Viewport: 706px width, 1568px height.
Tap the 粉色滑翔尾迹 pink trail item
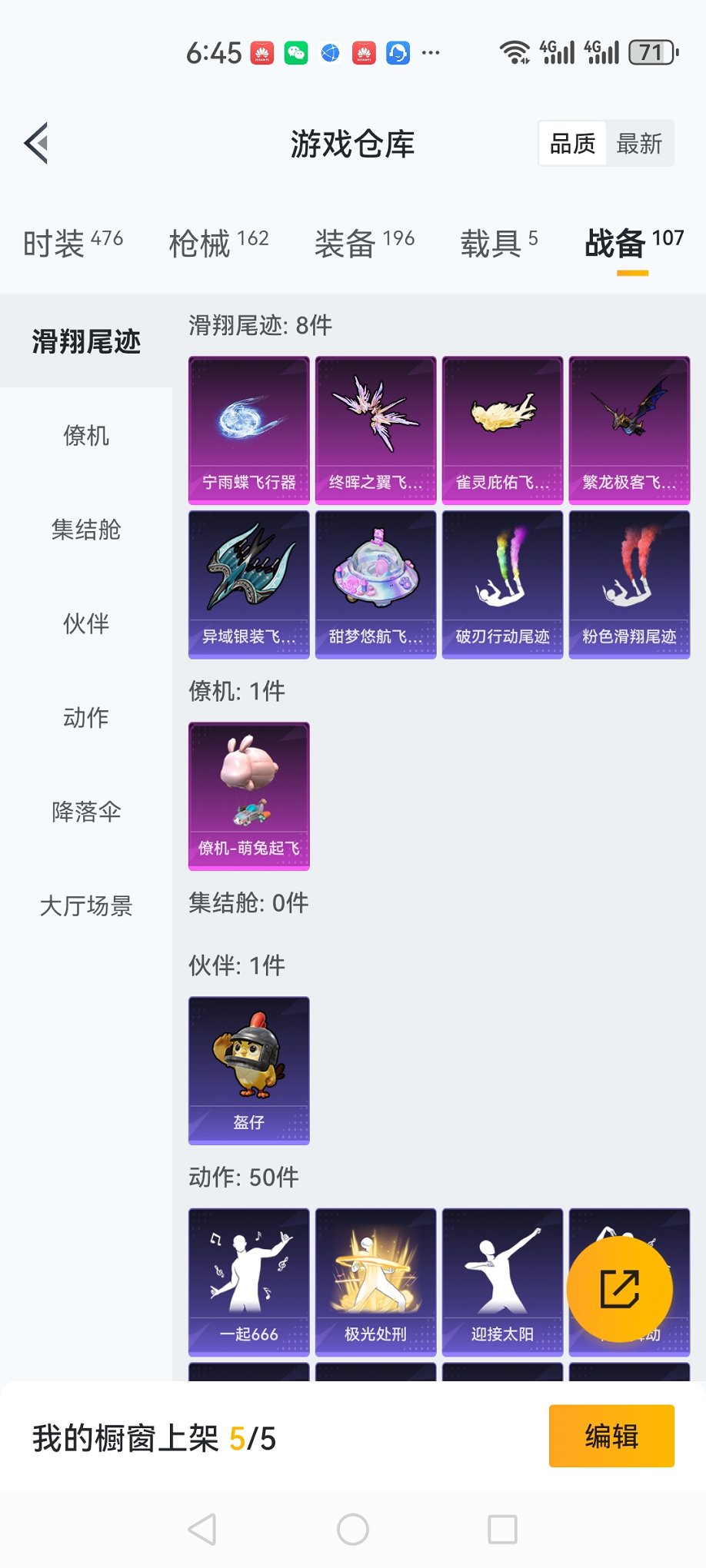click(x=628, y=583)
